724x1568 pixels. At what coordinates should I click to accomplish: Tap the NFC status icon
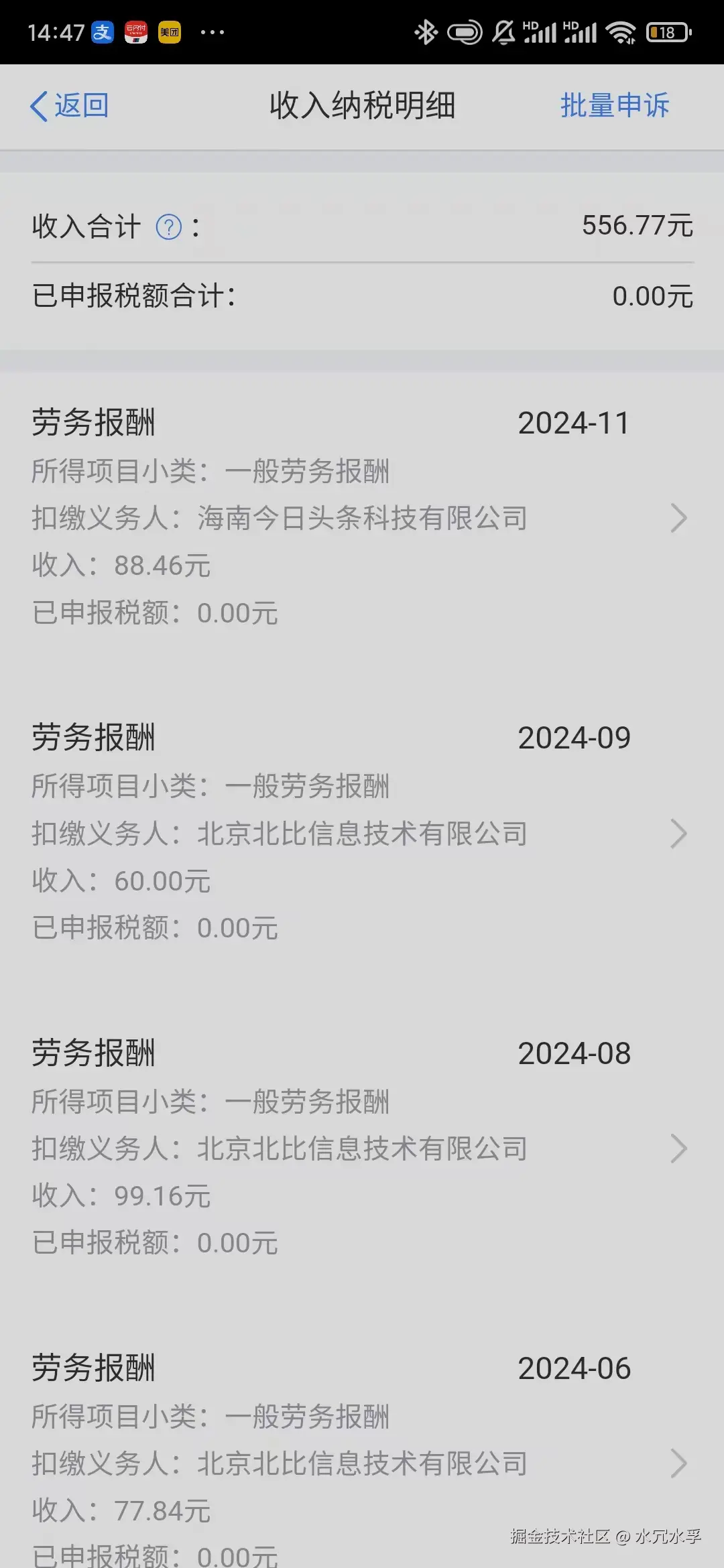464,31
